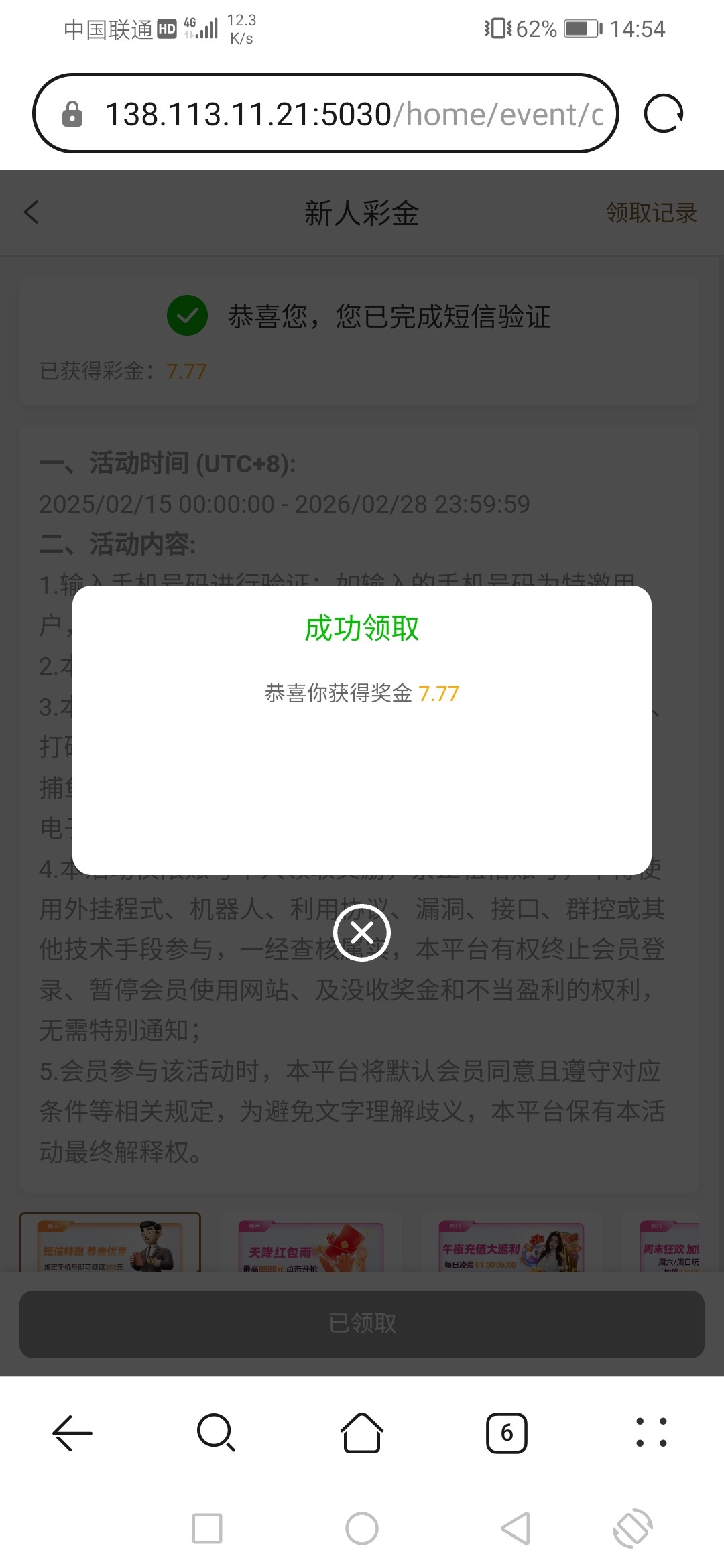This screenshot has width=724, height=1568.
Task: Go to the browser home page
Action: (362, 1433)
